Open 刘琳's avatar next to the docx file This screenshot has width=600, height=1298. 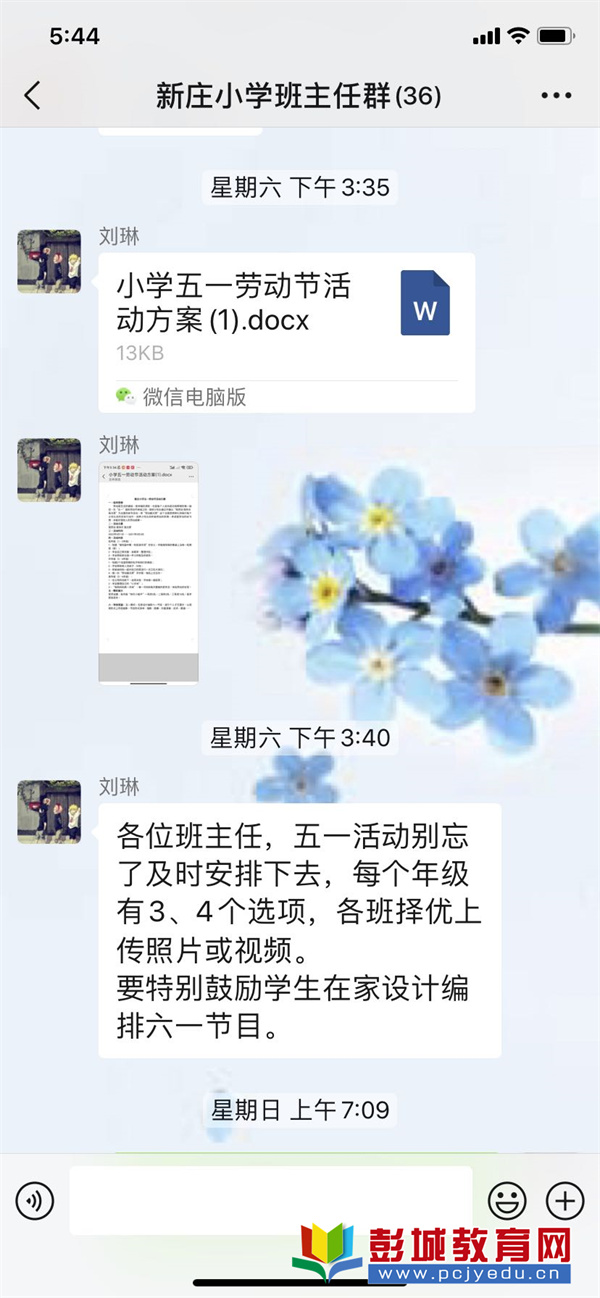pyautogui.click(x=49, y=261)
